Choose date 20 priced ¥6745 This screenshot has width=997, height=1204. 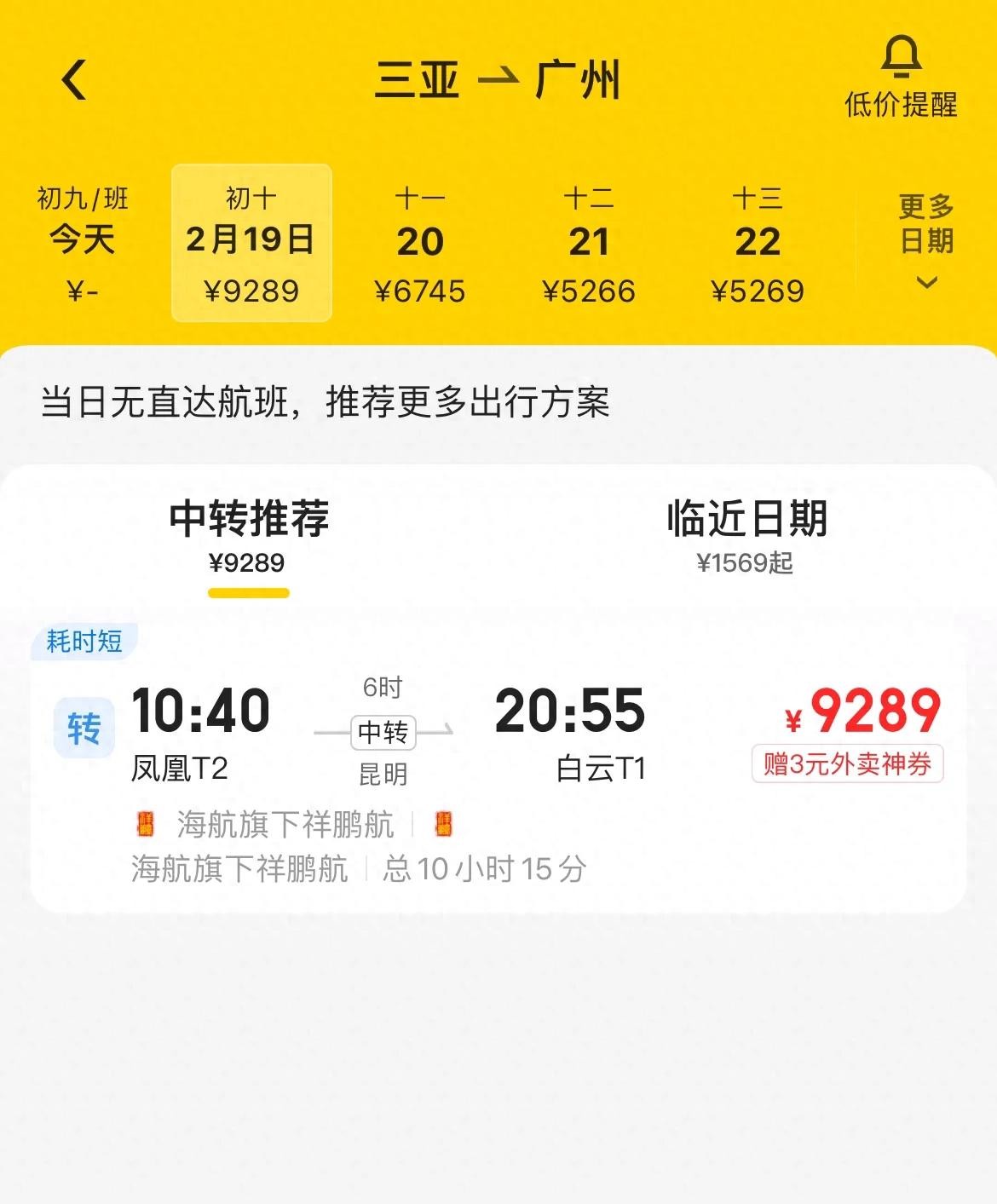(420, 244)
